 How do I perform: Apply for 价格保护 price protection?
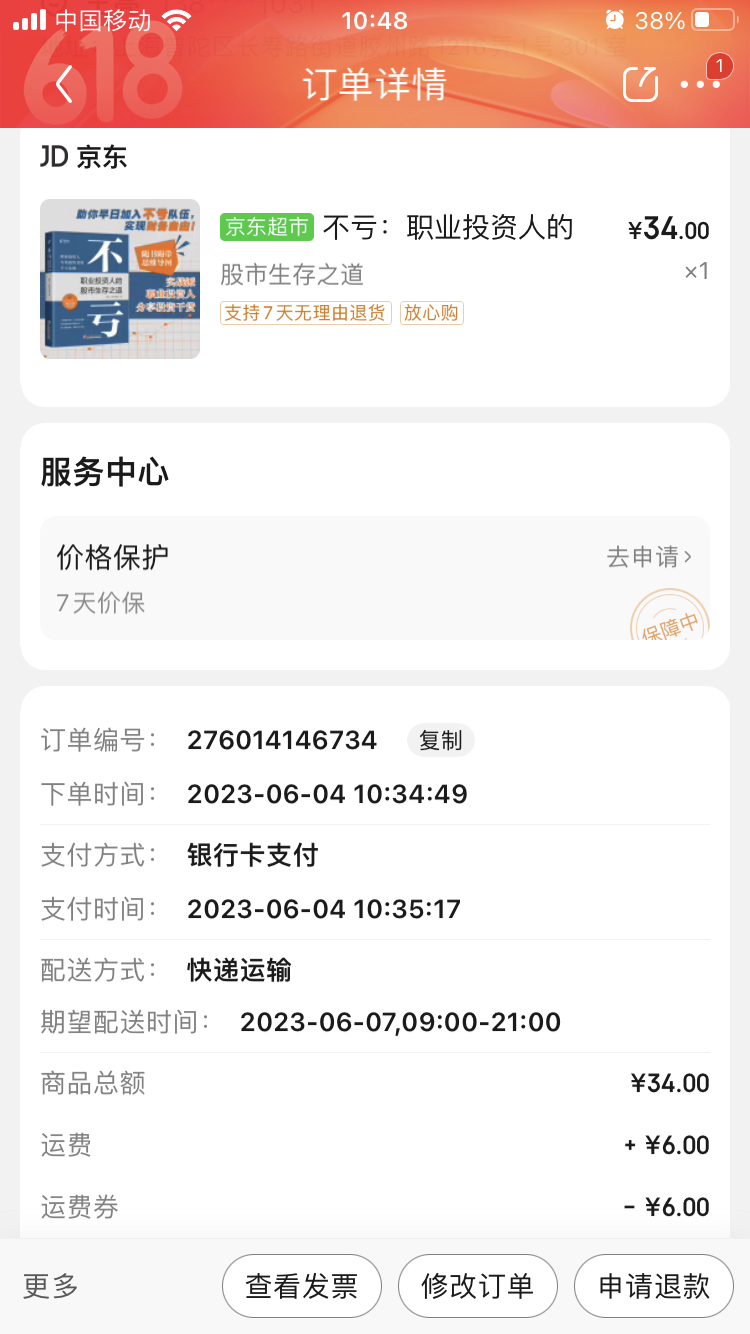(x=649, y=557)
